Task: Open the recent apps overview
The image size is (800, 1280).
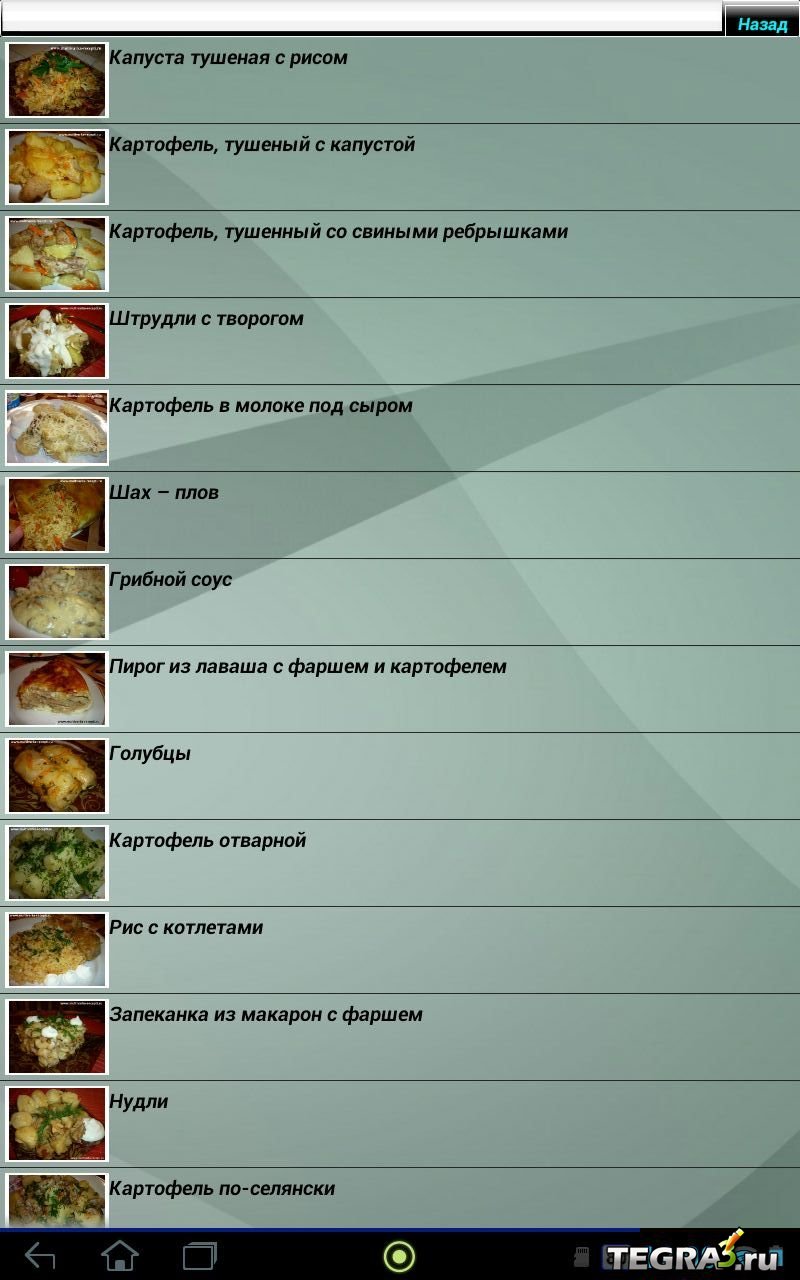Action: pos(200,1256)
